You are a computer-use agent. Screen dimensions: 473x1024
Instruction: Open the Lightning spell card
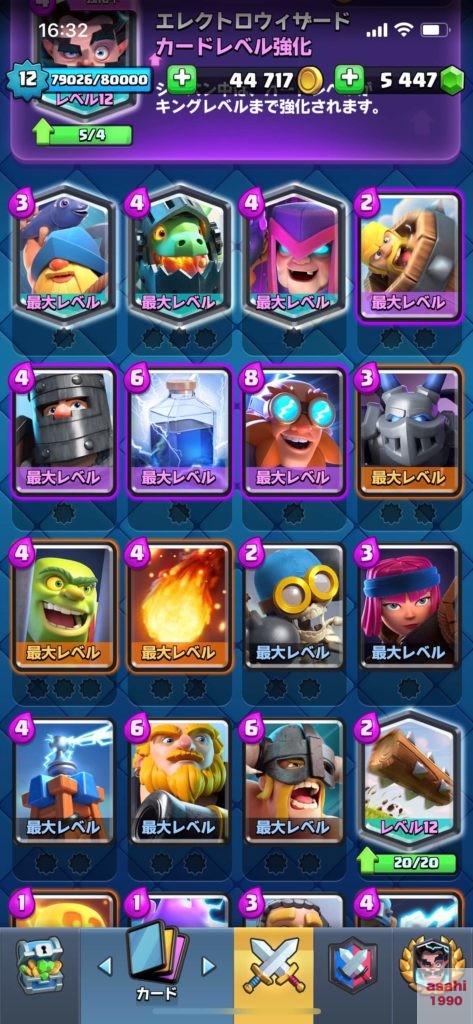[179, 432]
